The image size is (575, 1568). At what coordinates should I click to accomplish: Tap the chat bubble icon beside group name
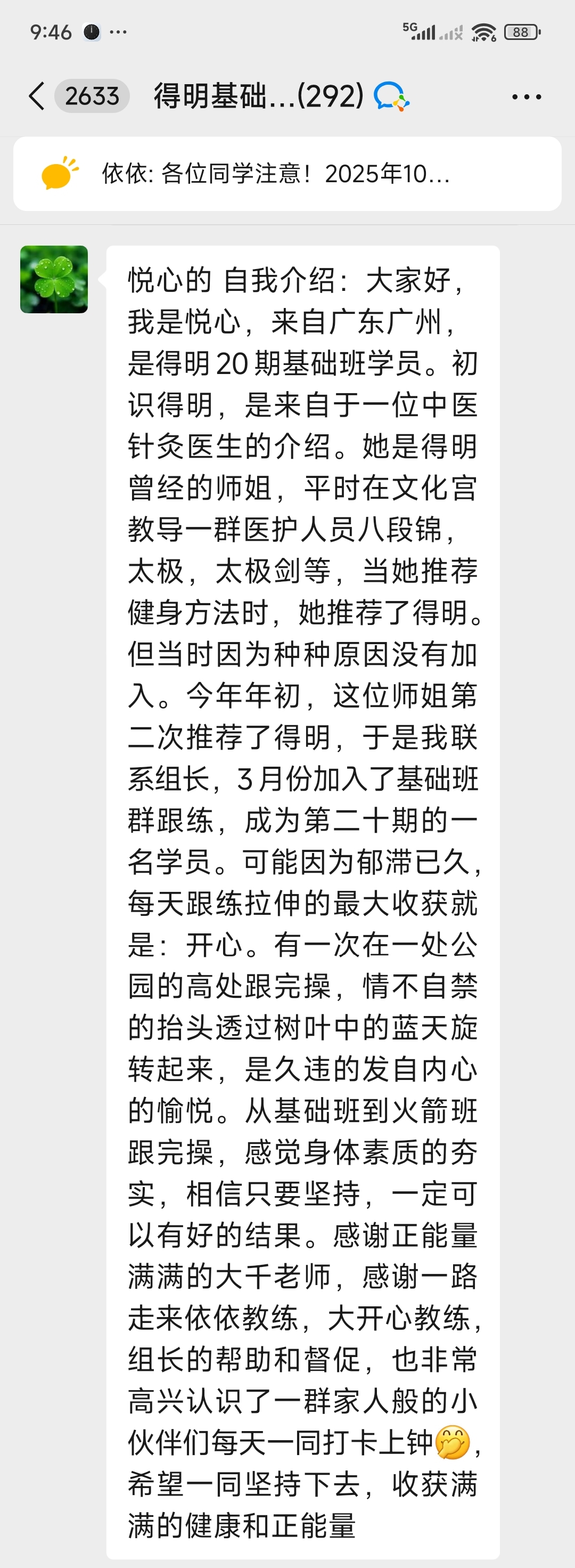point(391,97)
